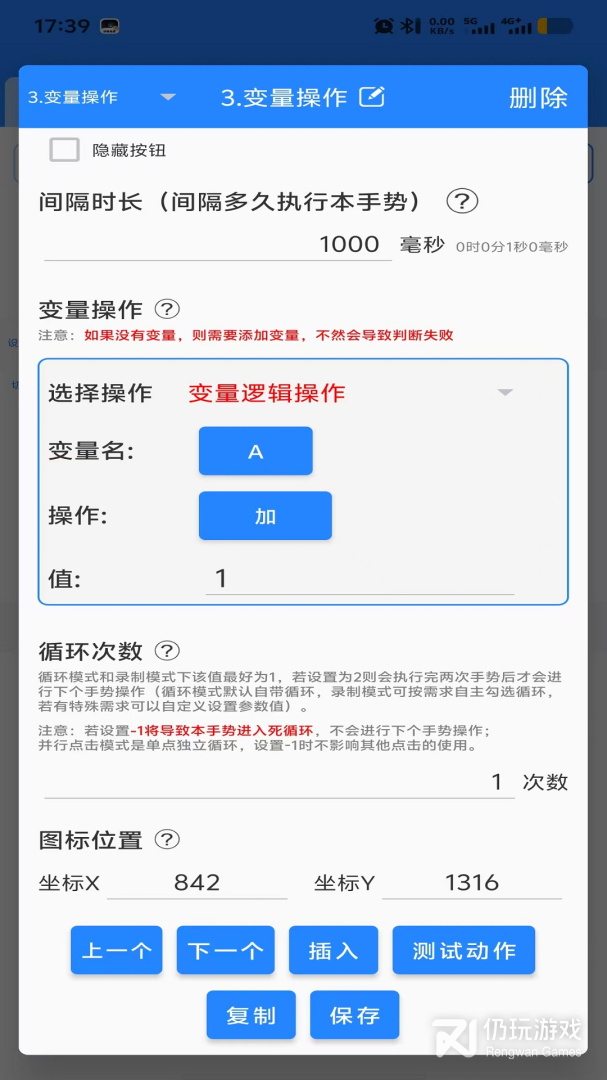This screenshot has height=1080, width=607.
Task: Check the 隐藏按钮 checkbox
Action: coord(65,150)
